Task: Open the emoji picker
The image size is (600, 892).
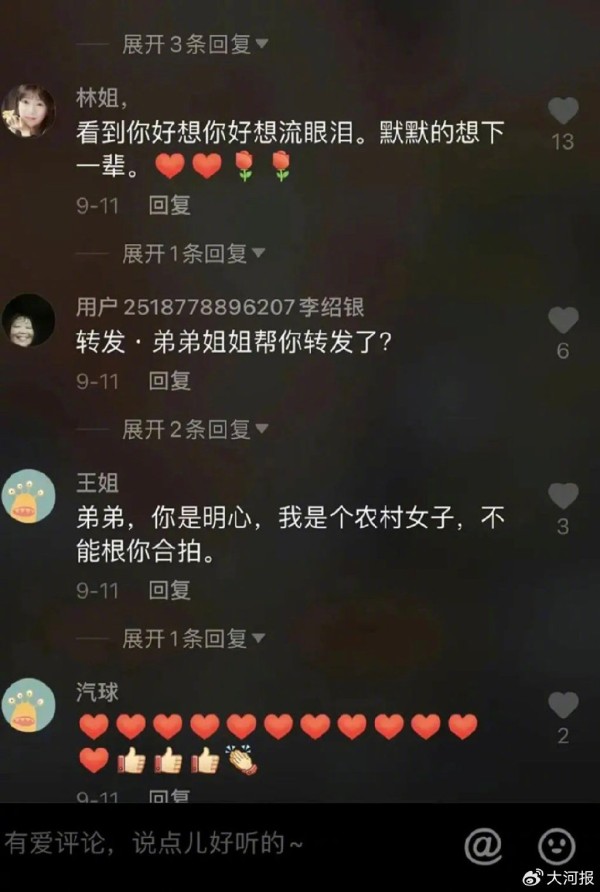Action: coord(557,846)
